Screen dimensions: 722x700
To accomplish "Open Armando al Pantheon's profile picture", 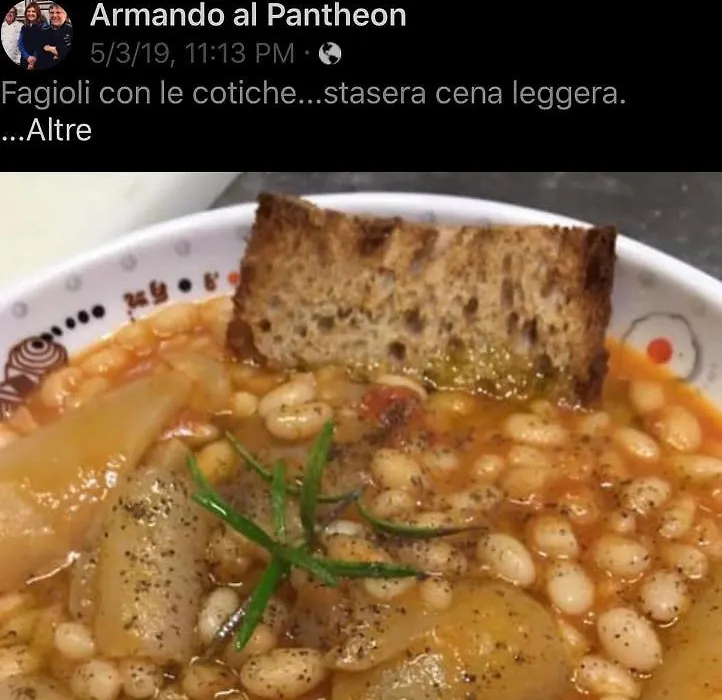I will pos(37,30).
